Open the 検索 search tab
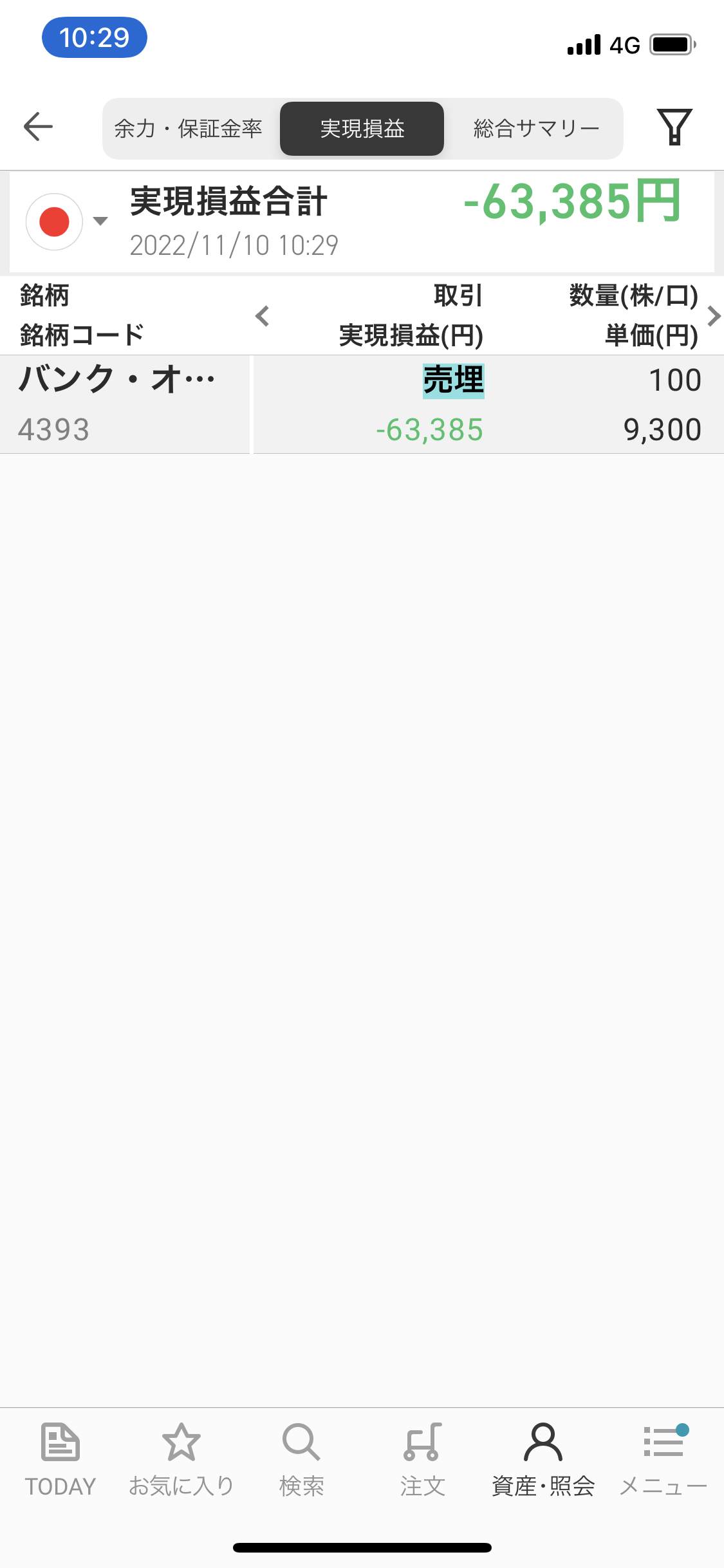Screen dimensions: 724x1568 (301, 1460)
